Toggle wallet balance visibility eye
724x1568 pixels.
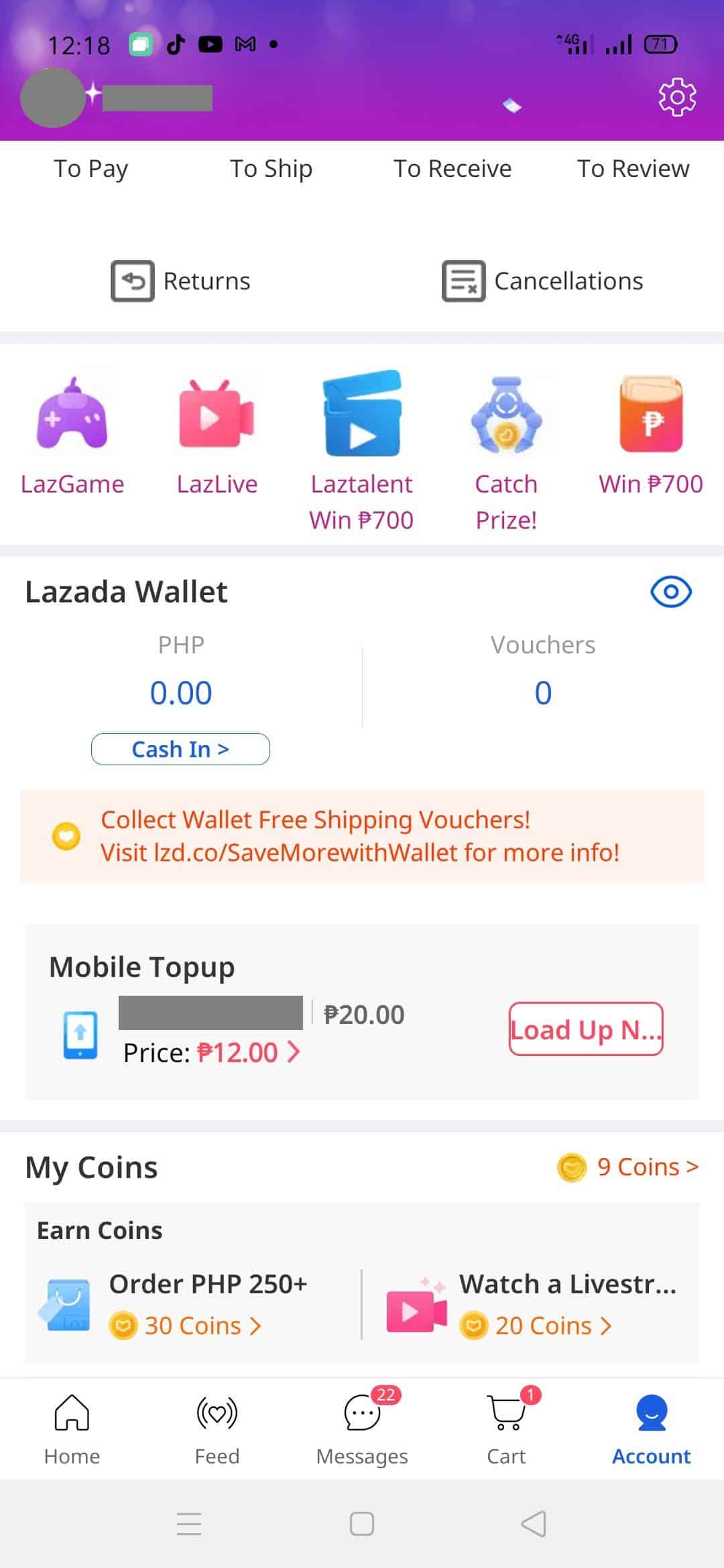(671, 592)
